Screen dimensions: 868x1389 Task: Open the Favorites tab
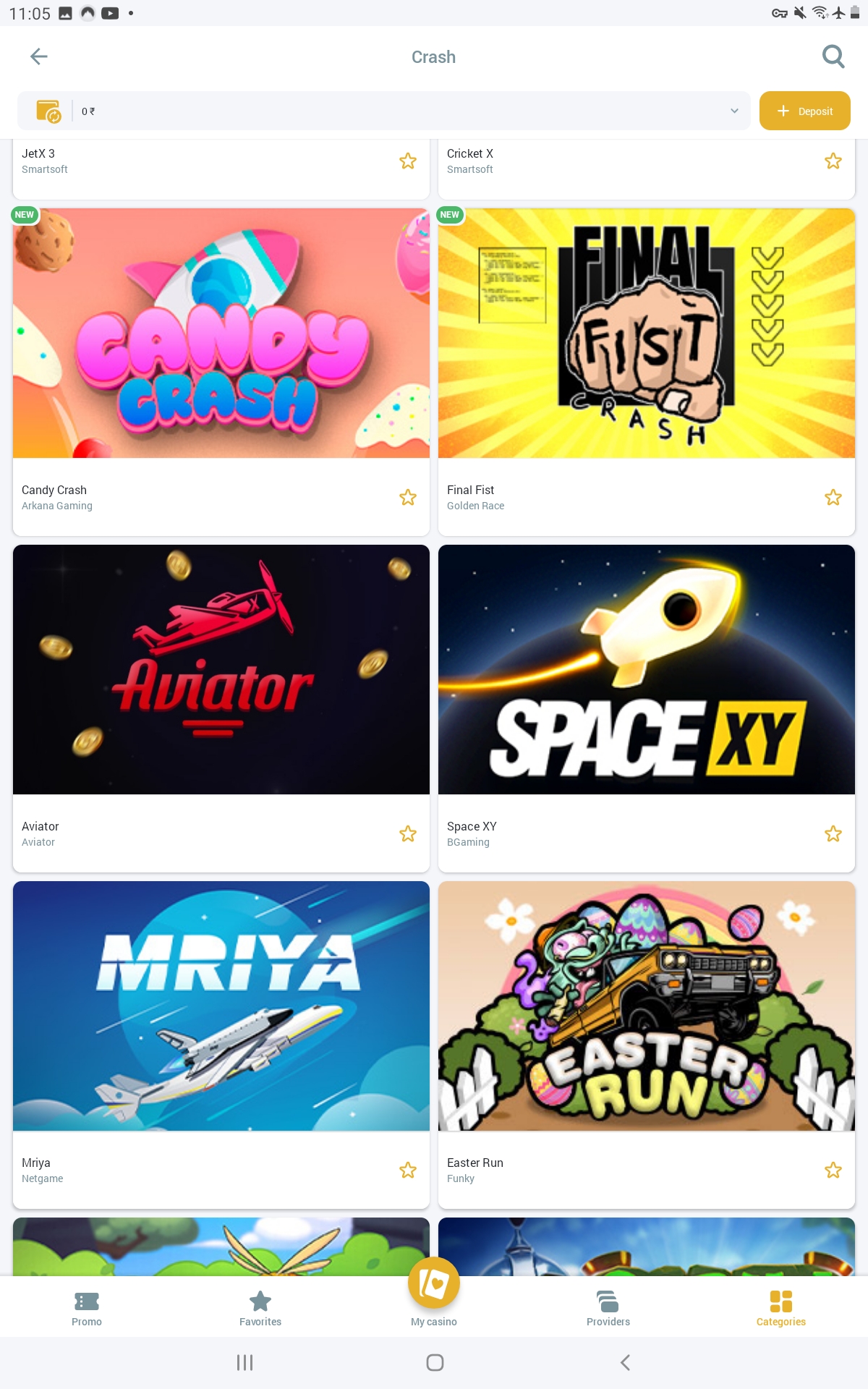(260, 1308)
